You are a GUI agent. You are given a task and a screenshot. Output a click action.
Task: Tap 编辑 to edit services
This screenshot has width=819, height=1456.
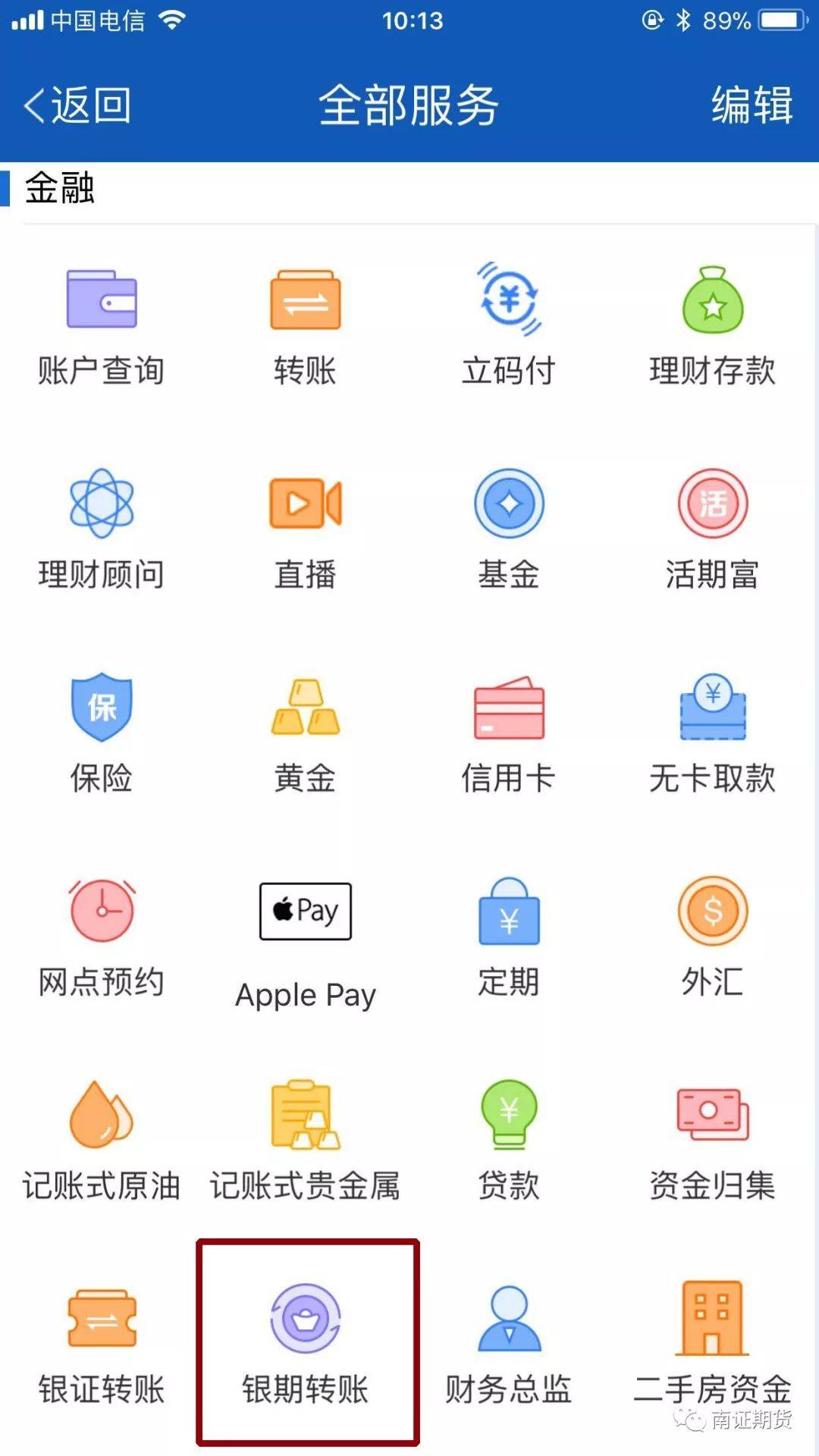click(752, 105)
